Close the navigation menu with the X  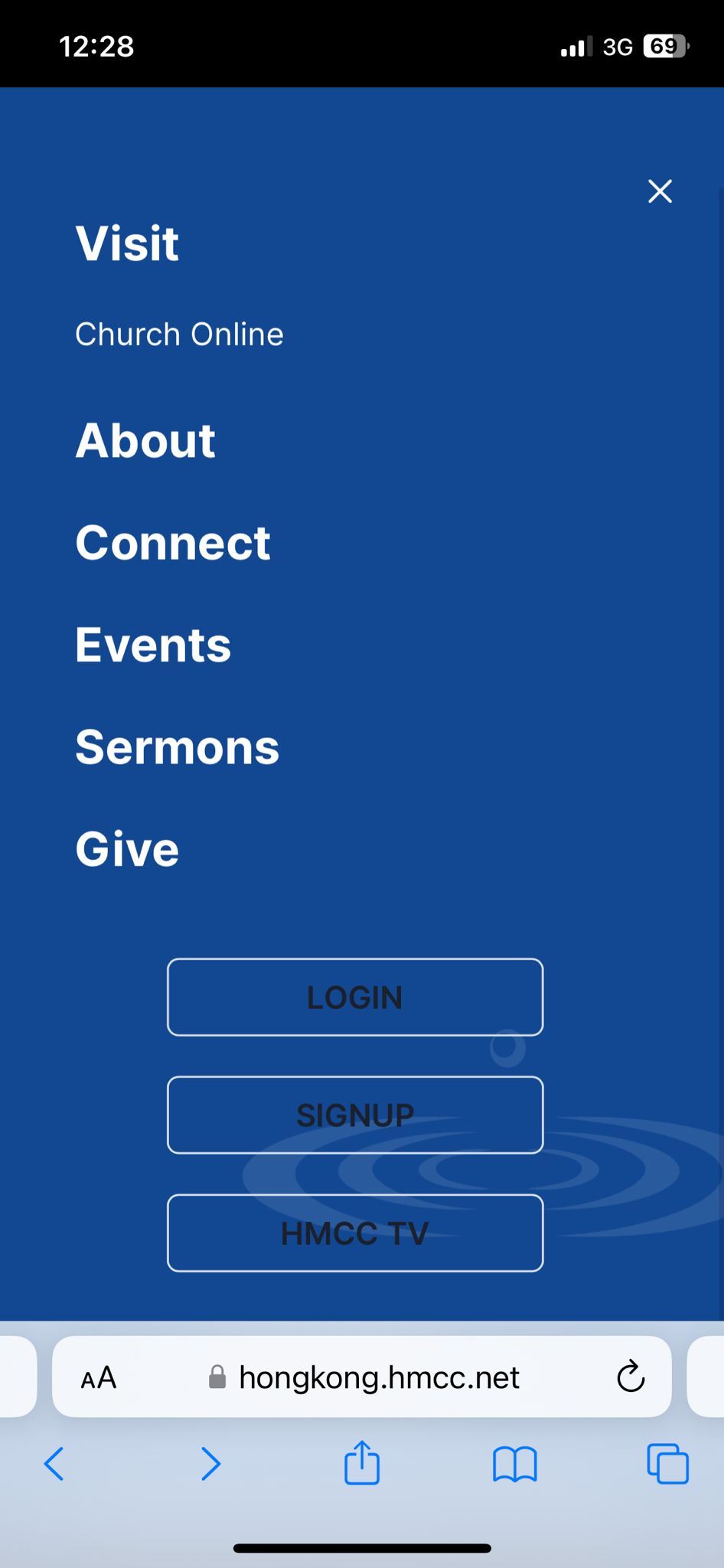(659, 191)
